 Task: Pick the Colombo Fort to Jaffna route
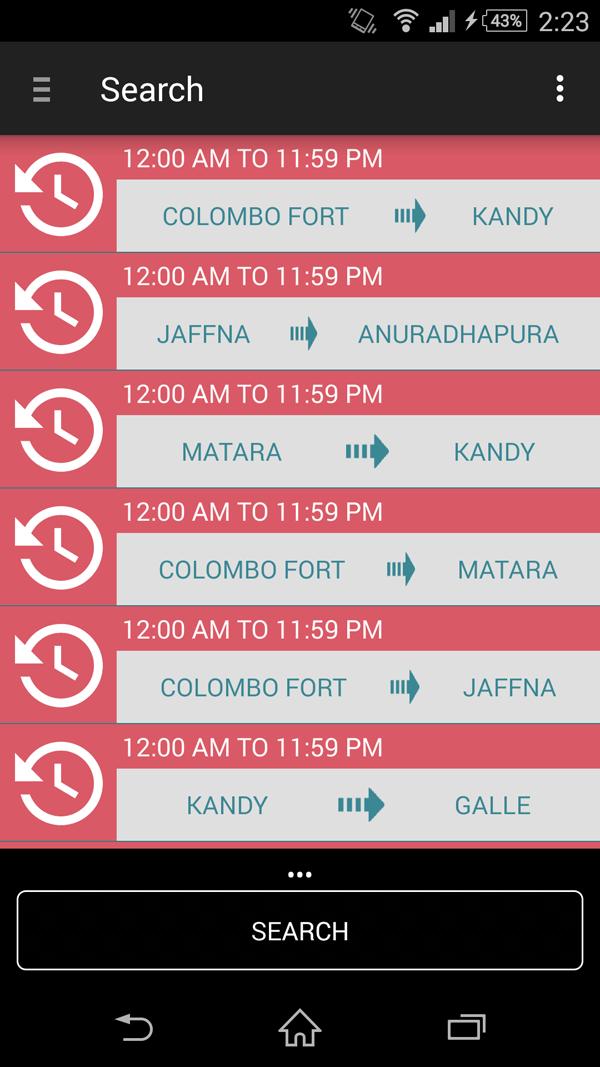tap(357, 687)
